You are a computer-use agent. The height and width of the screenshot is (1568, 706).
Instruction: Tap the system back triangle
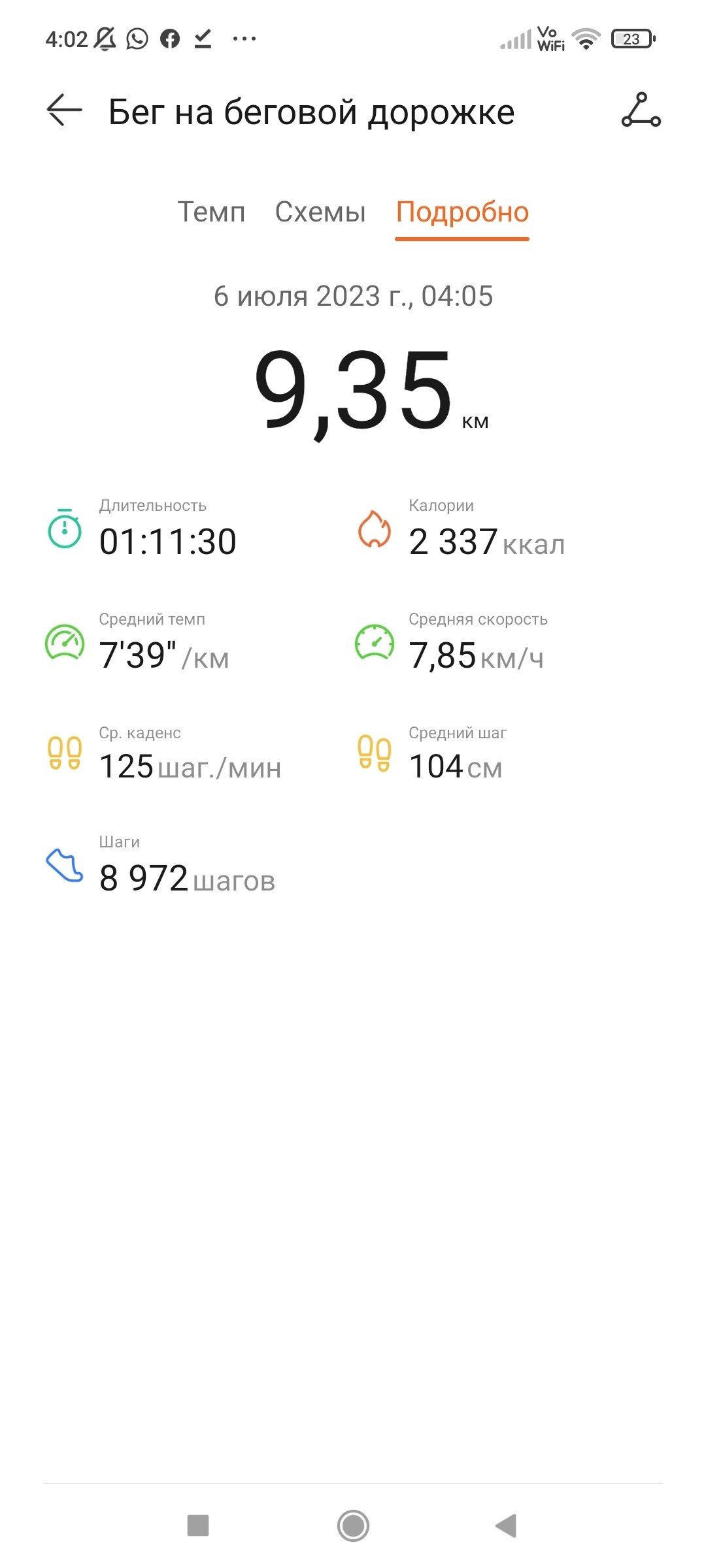pyautogui.click(x=507, y=1526)
